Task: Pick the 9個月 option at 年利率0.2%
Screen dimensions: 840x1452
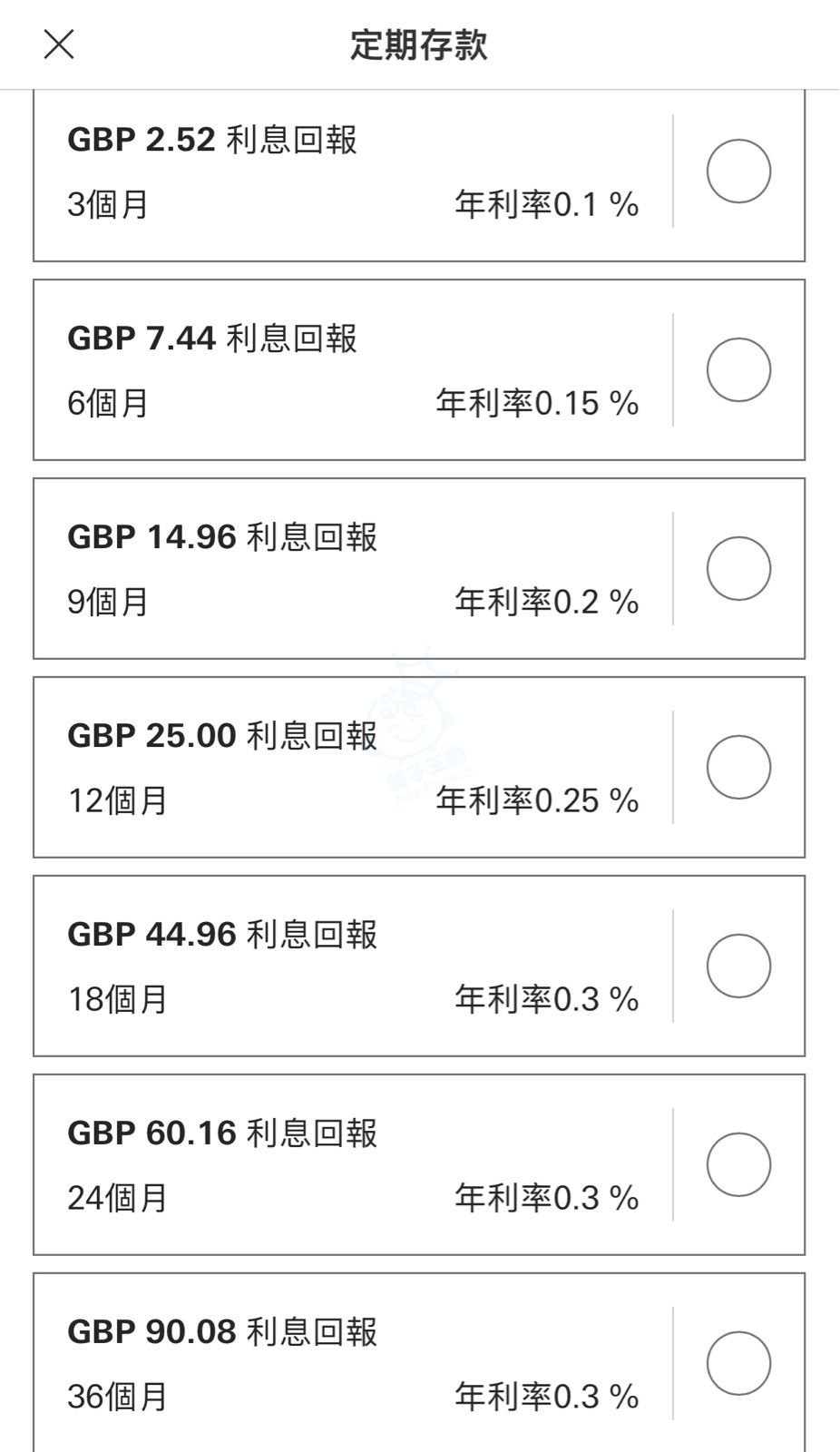Action: (x=738, y=568)
